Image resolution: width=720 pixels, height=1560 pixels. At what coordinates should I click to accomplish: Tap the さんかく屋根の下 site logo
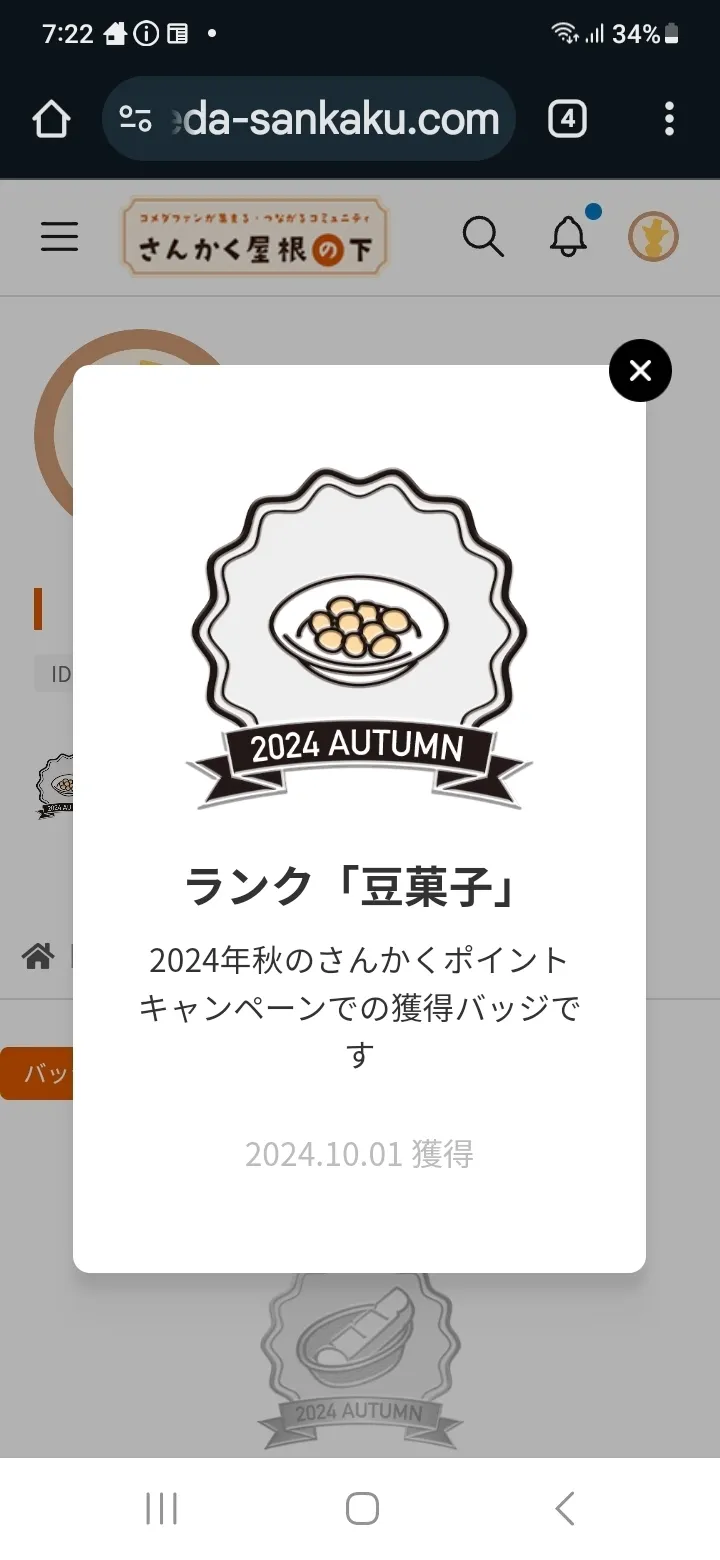click(x=255, y=236)
